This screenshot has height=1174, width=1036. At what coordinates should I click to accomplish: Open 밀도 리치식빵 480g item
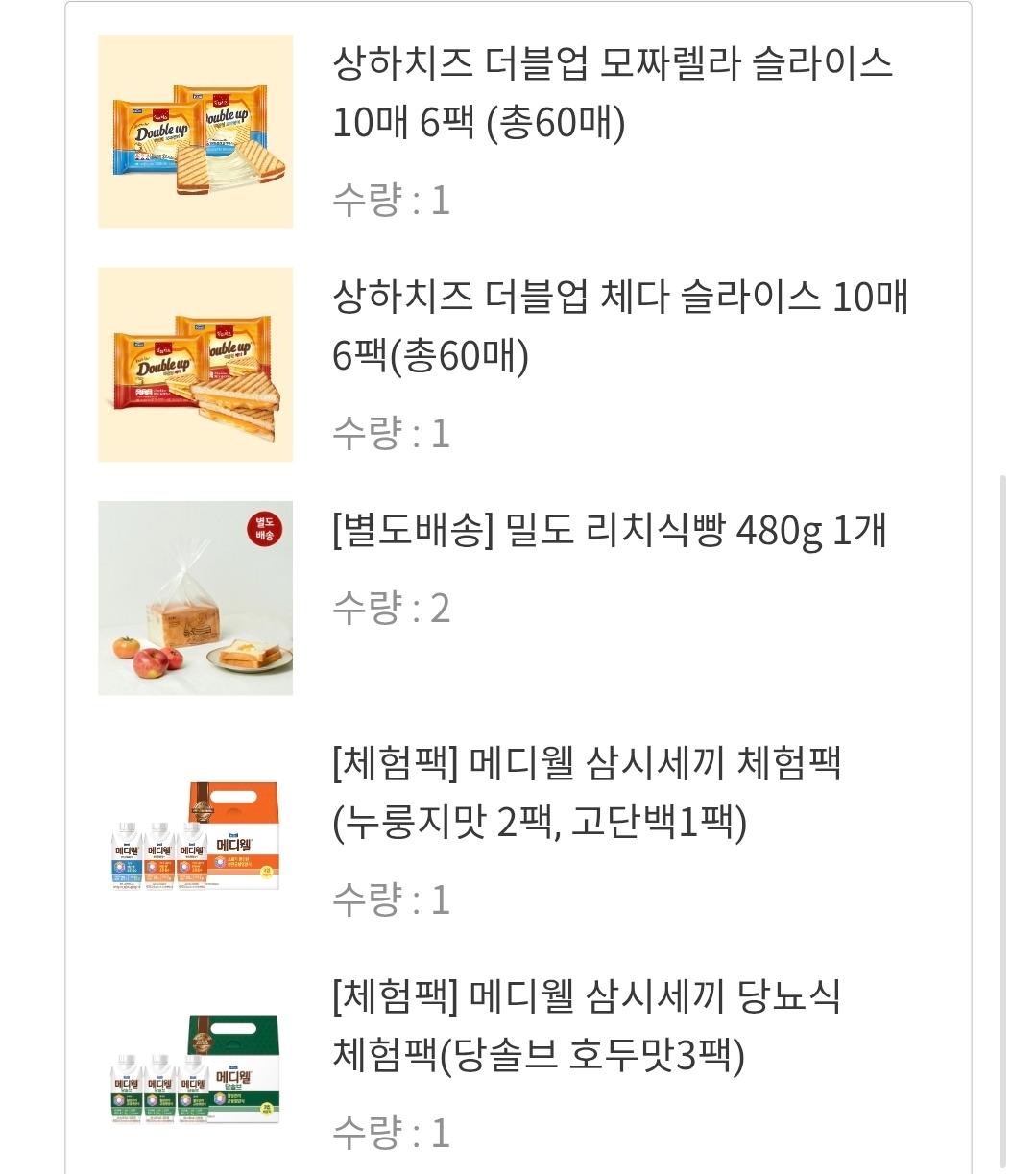click(x=609, y=531)
